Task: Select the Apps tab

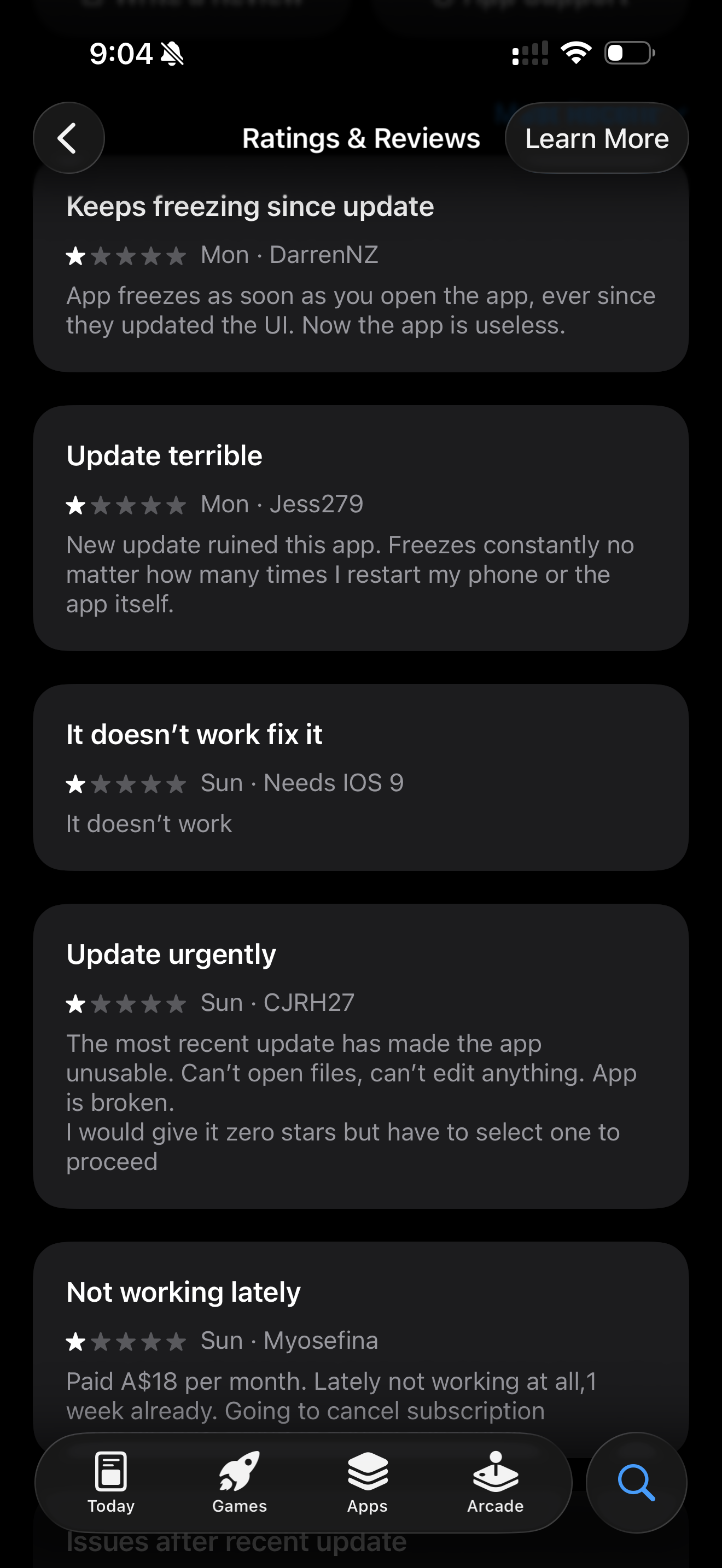Action: (x=367, y=1482)
